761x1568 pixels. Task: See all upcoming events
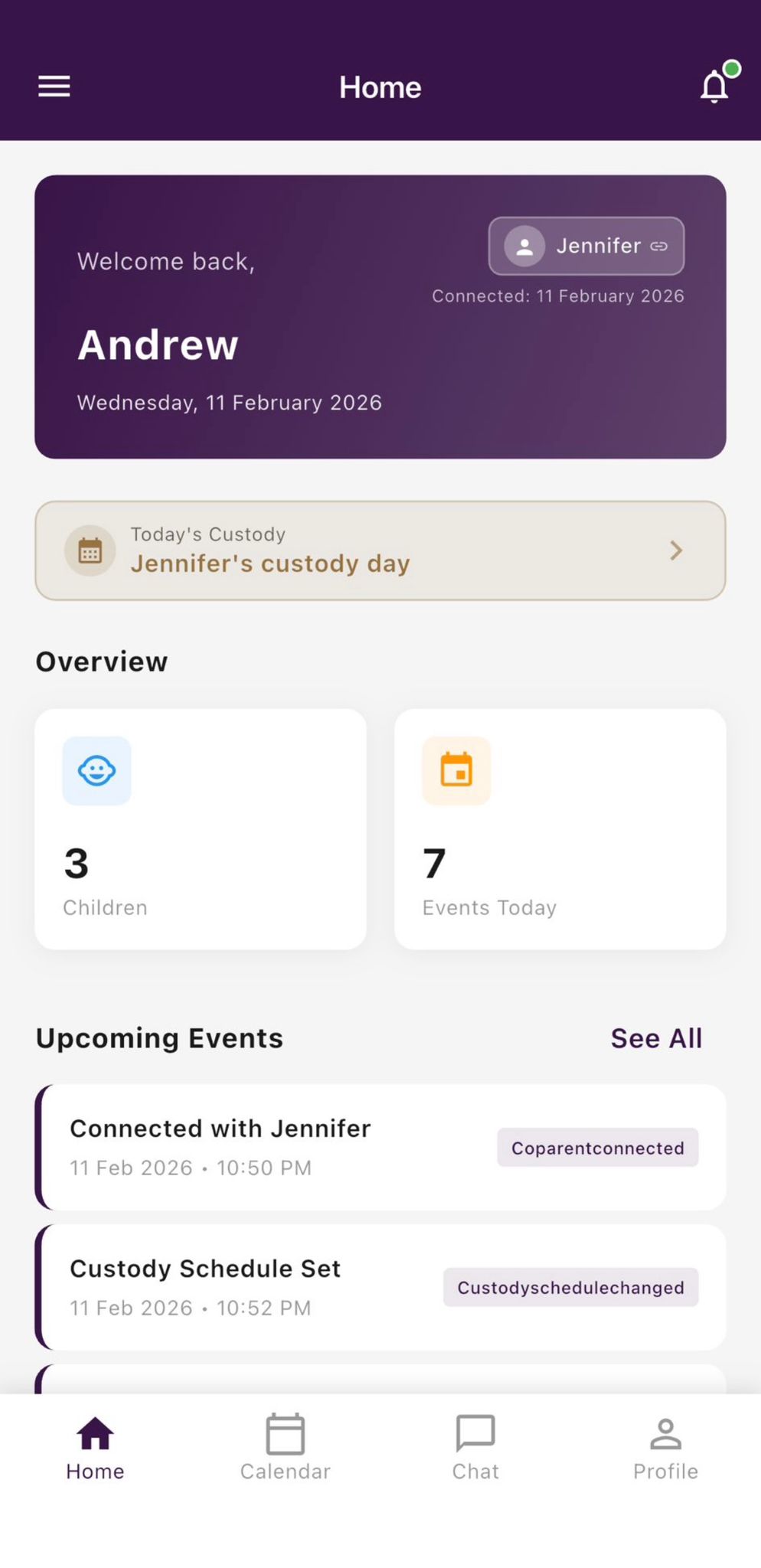[656, 1038]
